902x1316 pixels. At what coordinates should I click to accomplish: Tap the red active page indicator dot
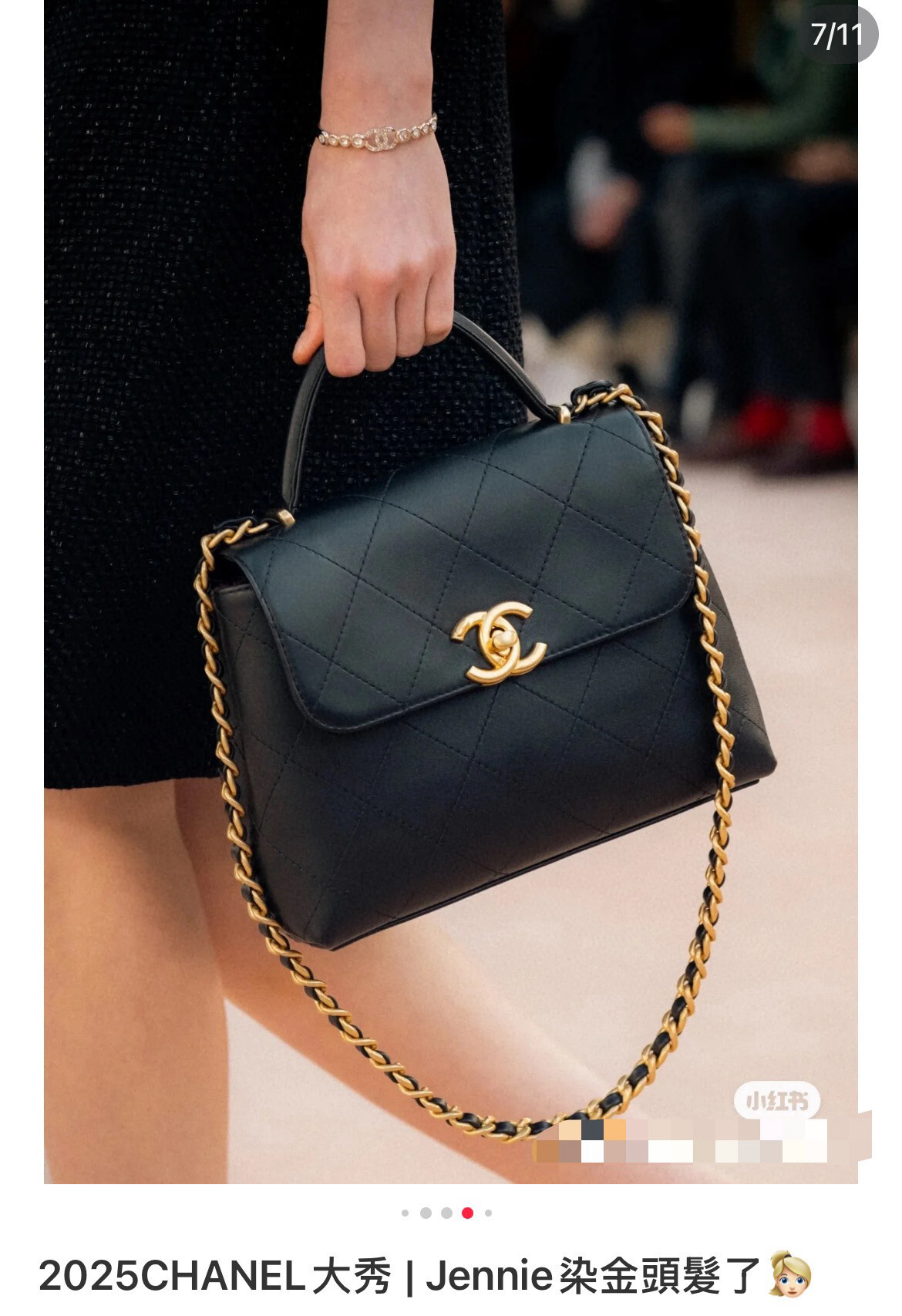coord(467,1213)
